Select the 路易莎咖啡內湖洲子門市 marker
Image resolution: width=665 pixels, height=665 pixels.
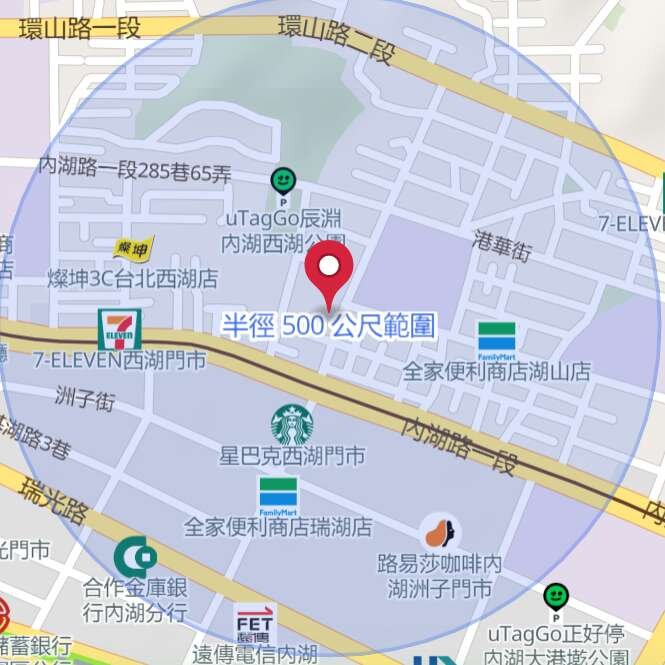pyautogui.click(x=440, y=530)
